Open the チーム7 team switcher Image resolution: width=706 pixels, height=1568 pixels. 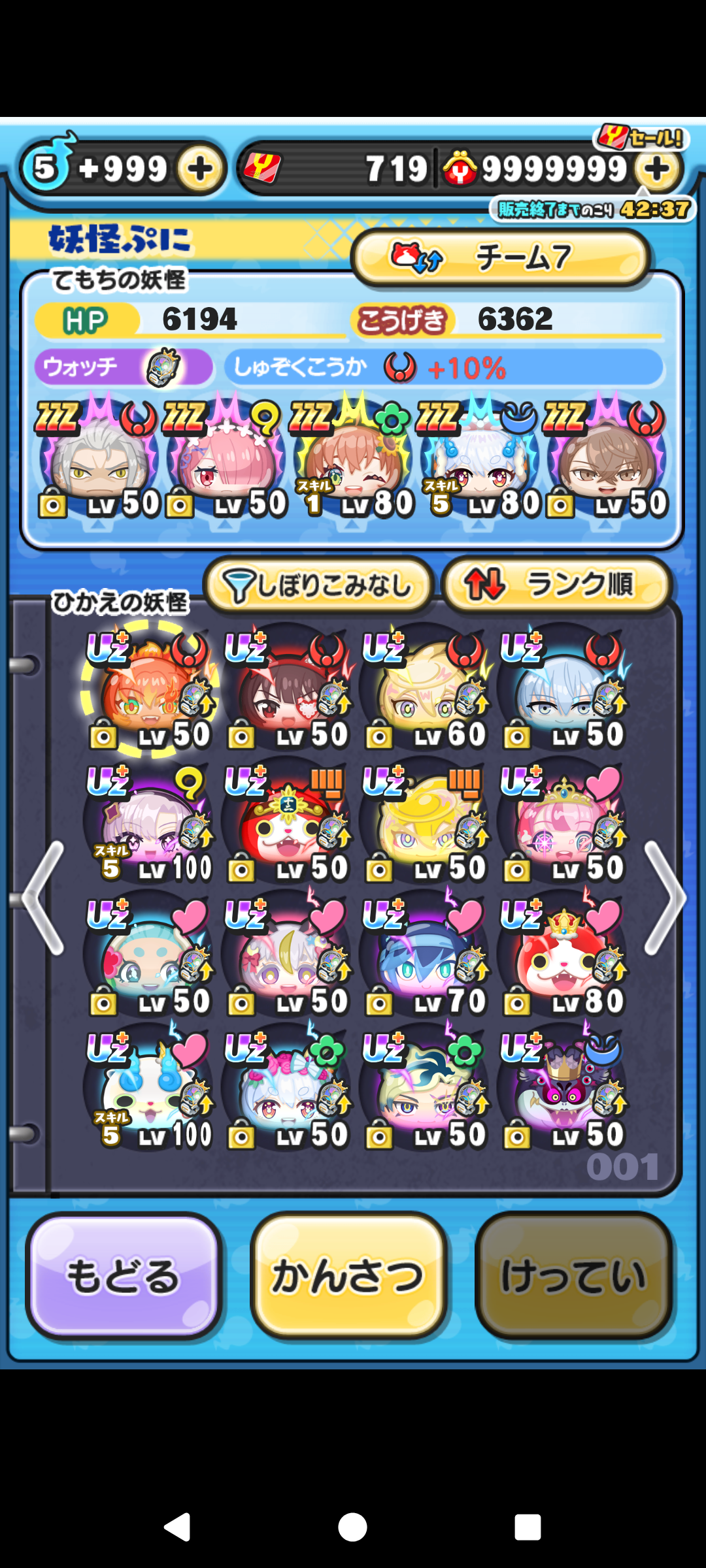click(x=501, y=258)
